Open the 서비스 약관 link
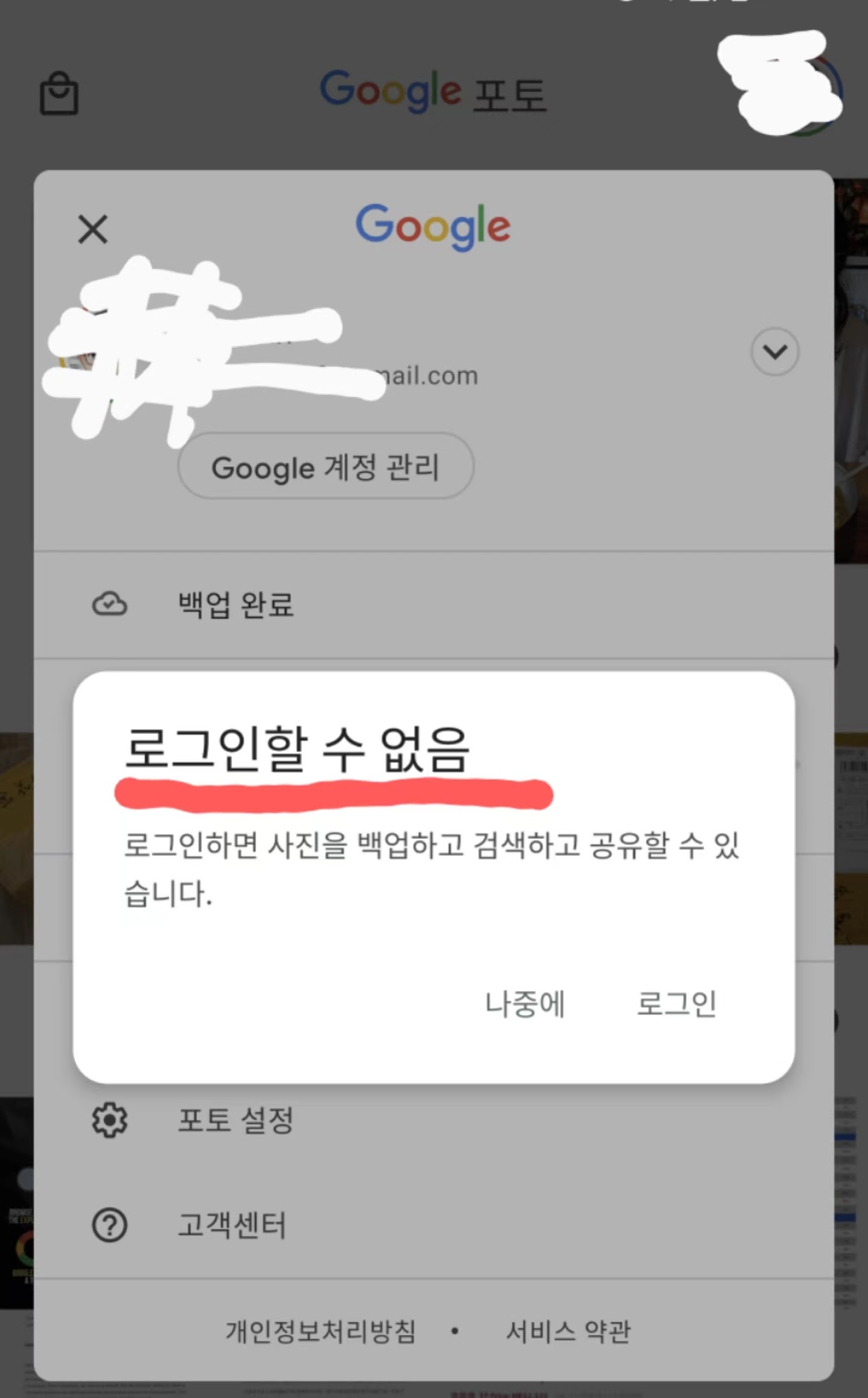Image resolution: width=868 pixels, height=1398 pixels. [x=568, y=1329]
